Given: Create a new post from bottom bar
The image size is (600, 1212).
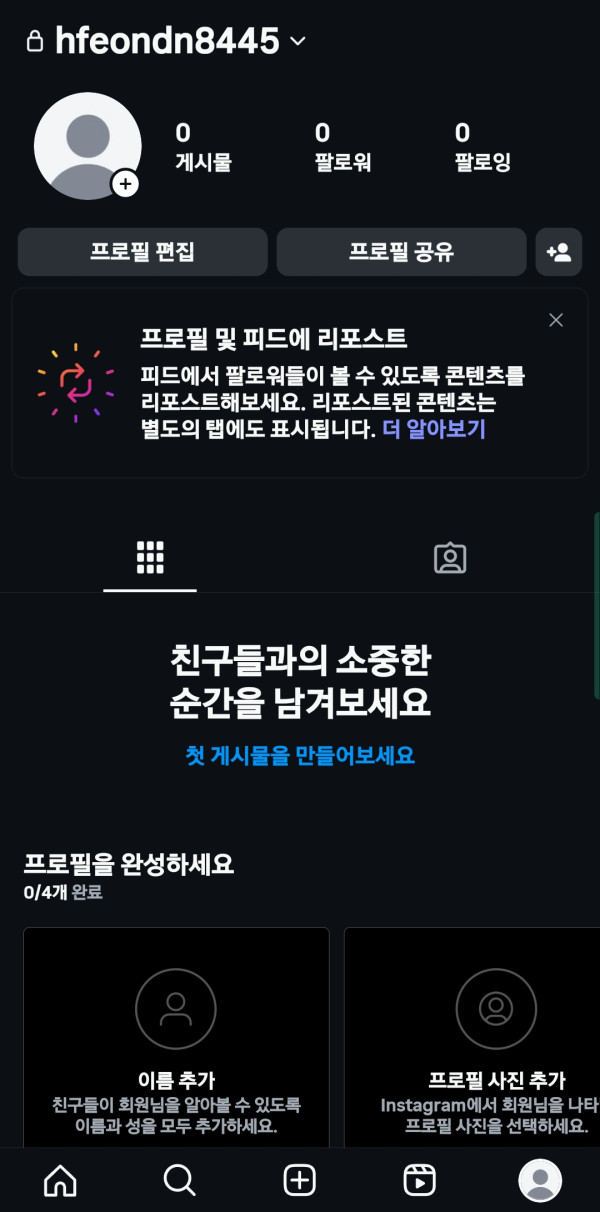Looking at the screenshot, I should 300,1181.
